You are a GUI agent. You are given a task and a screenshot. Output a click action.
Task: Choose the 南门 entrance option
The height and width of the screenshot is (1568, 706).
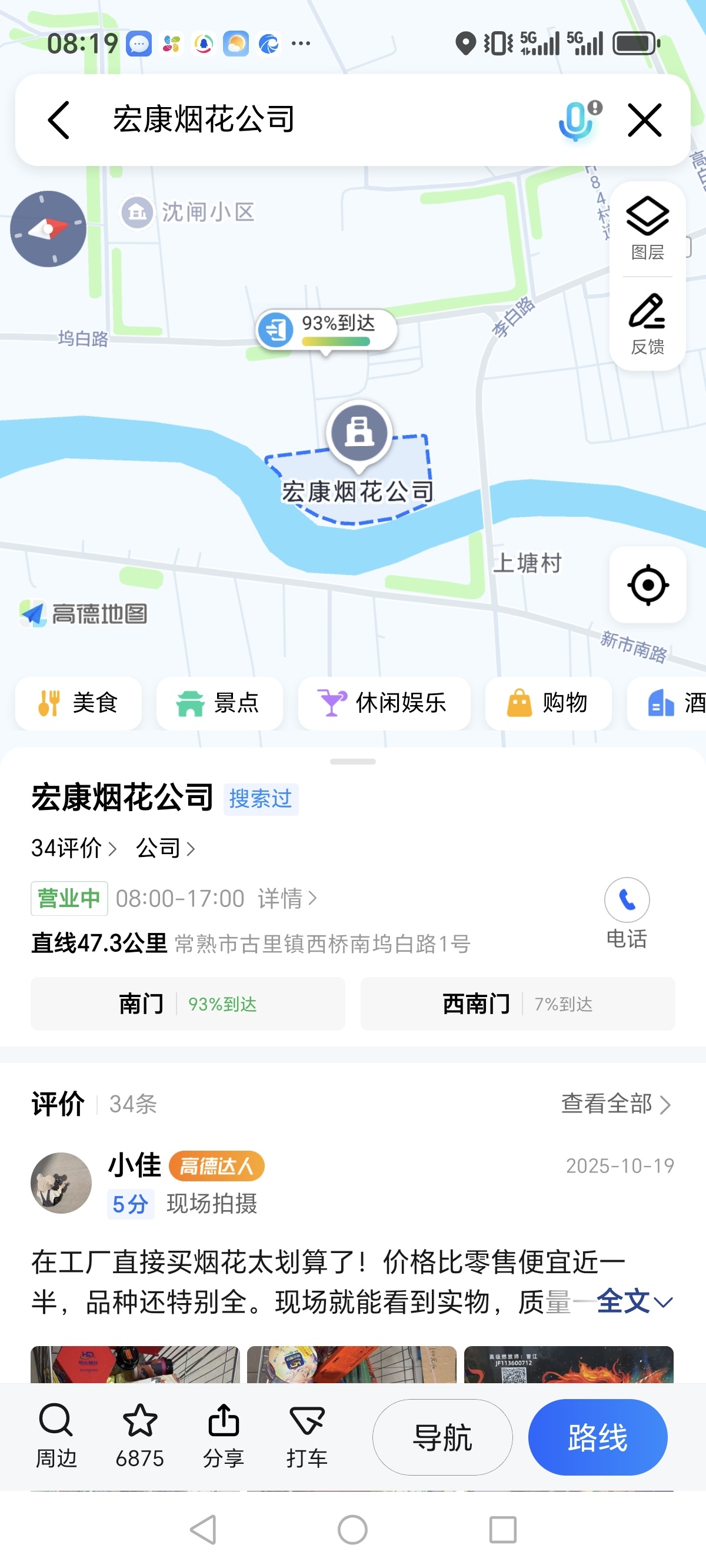click(x=188, y=1004)
